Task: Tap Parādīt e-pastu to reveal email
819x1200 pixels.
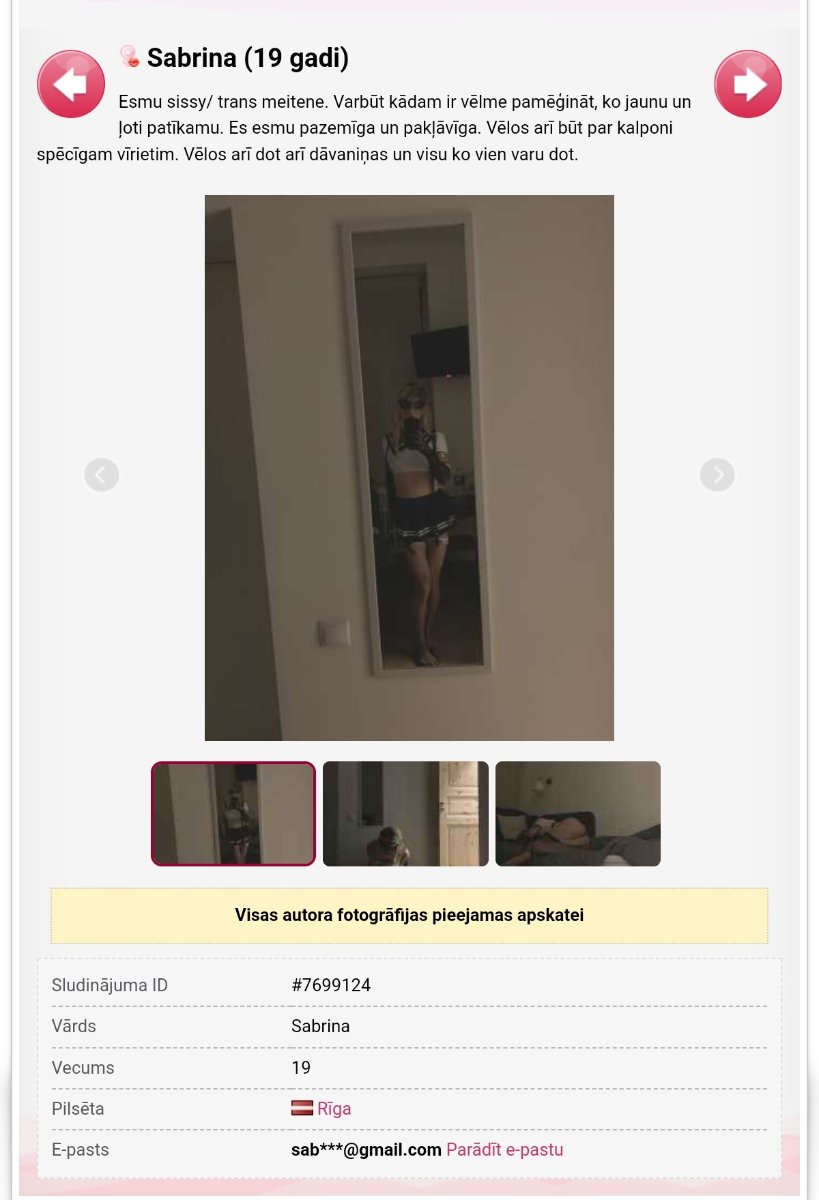Action: (504, 1149)
